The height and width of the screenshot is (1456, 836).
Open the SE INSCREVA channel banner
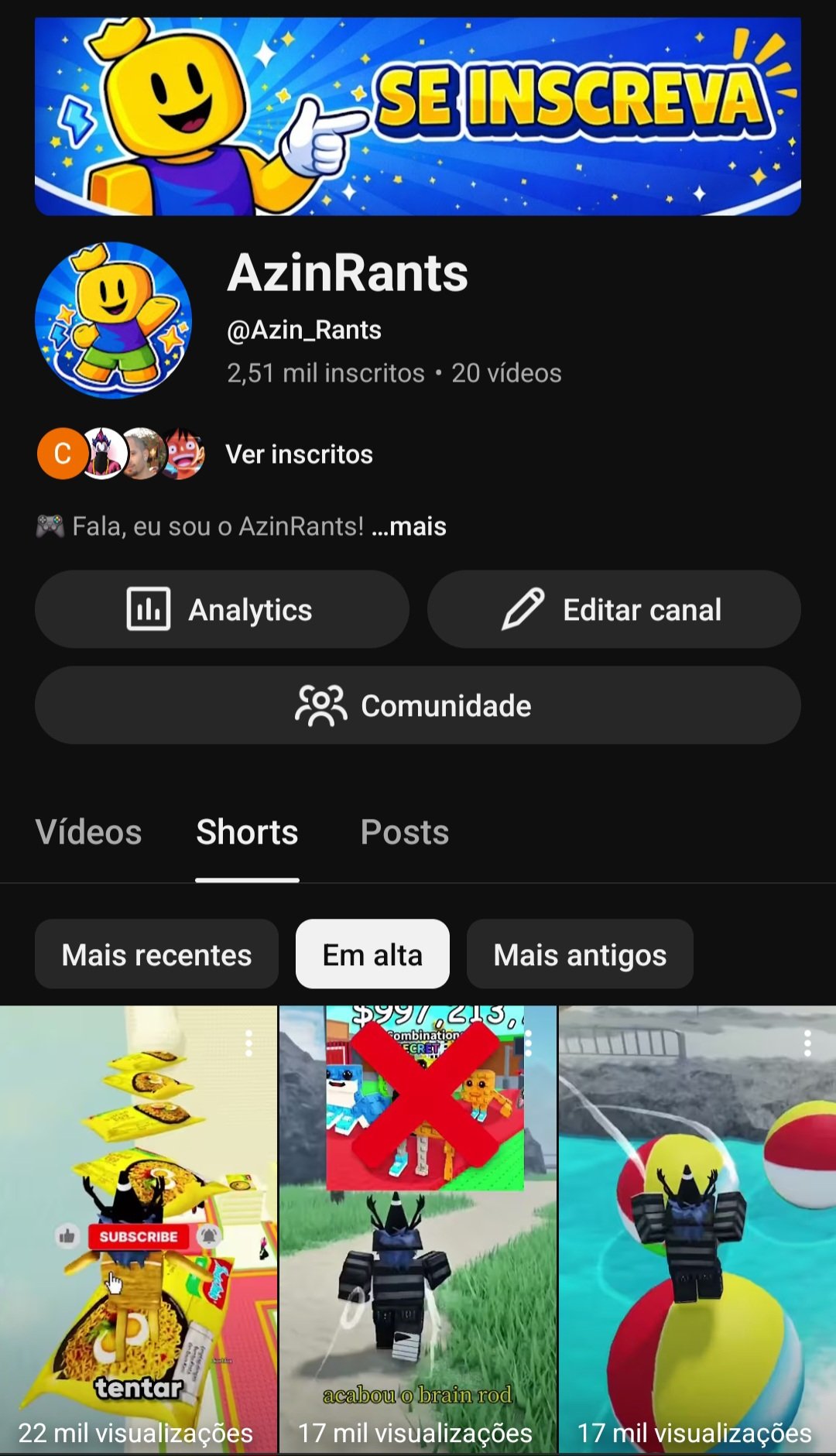tap(417, 117)
